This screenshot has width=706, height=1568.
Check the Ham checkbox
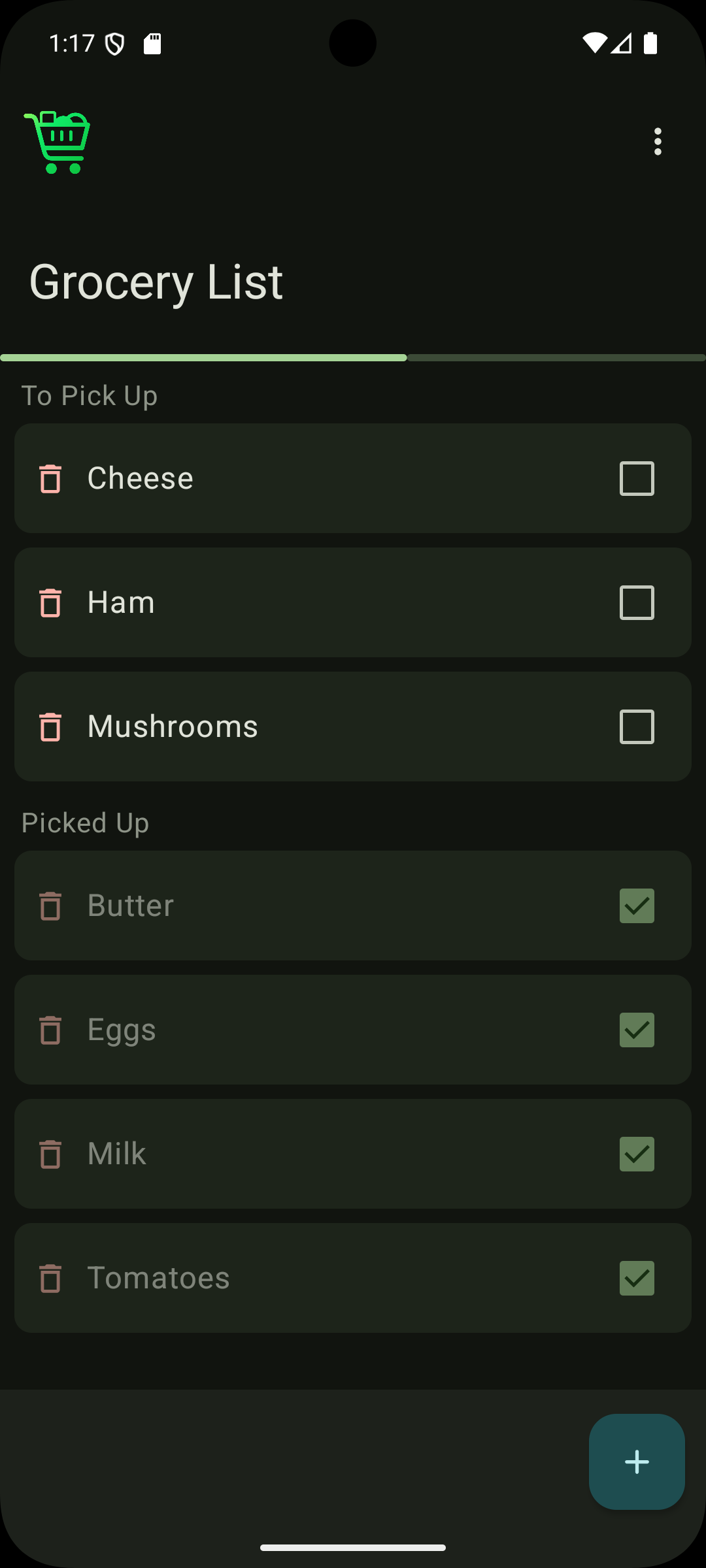pos(637,602)
